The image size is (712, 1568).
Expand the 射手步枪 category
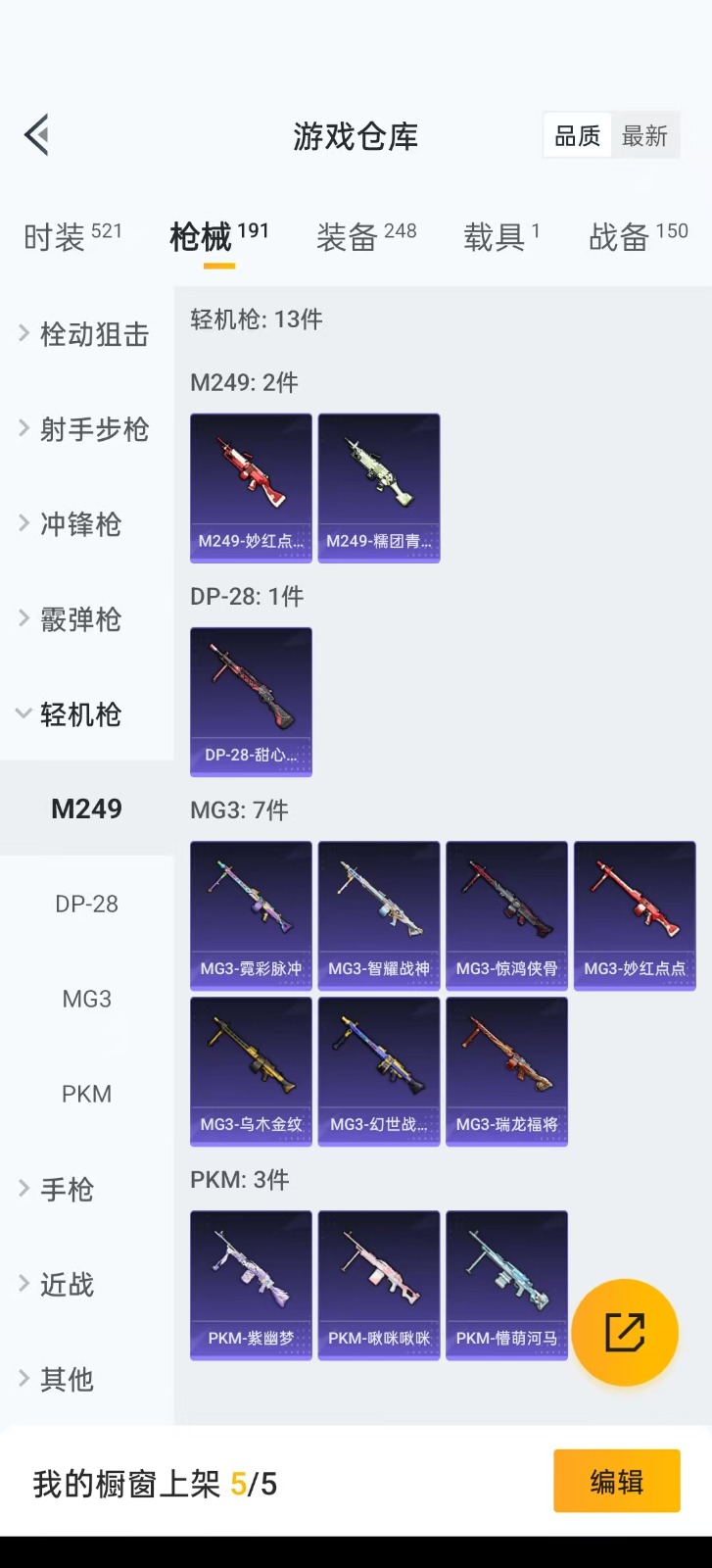(x=84, y=429)
